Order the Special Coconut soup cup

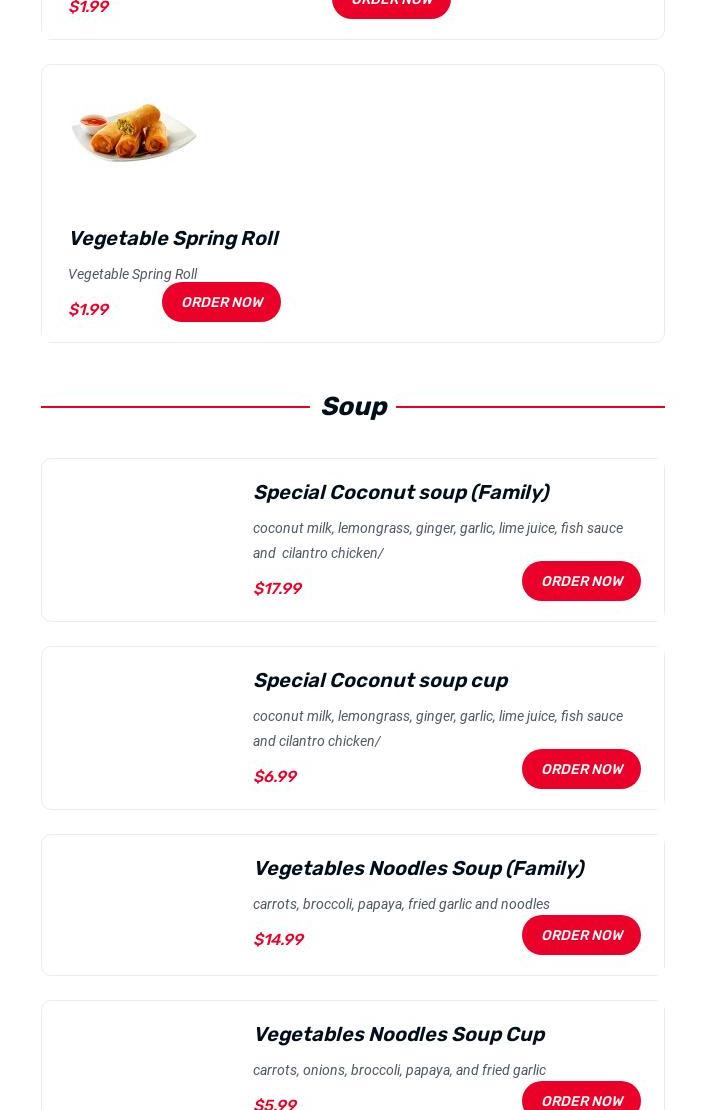581,769
